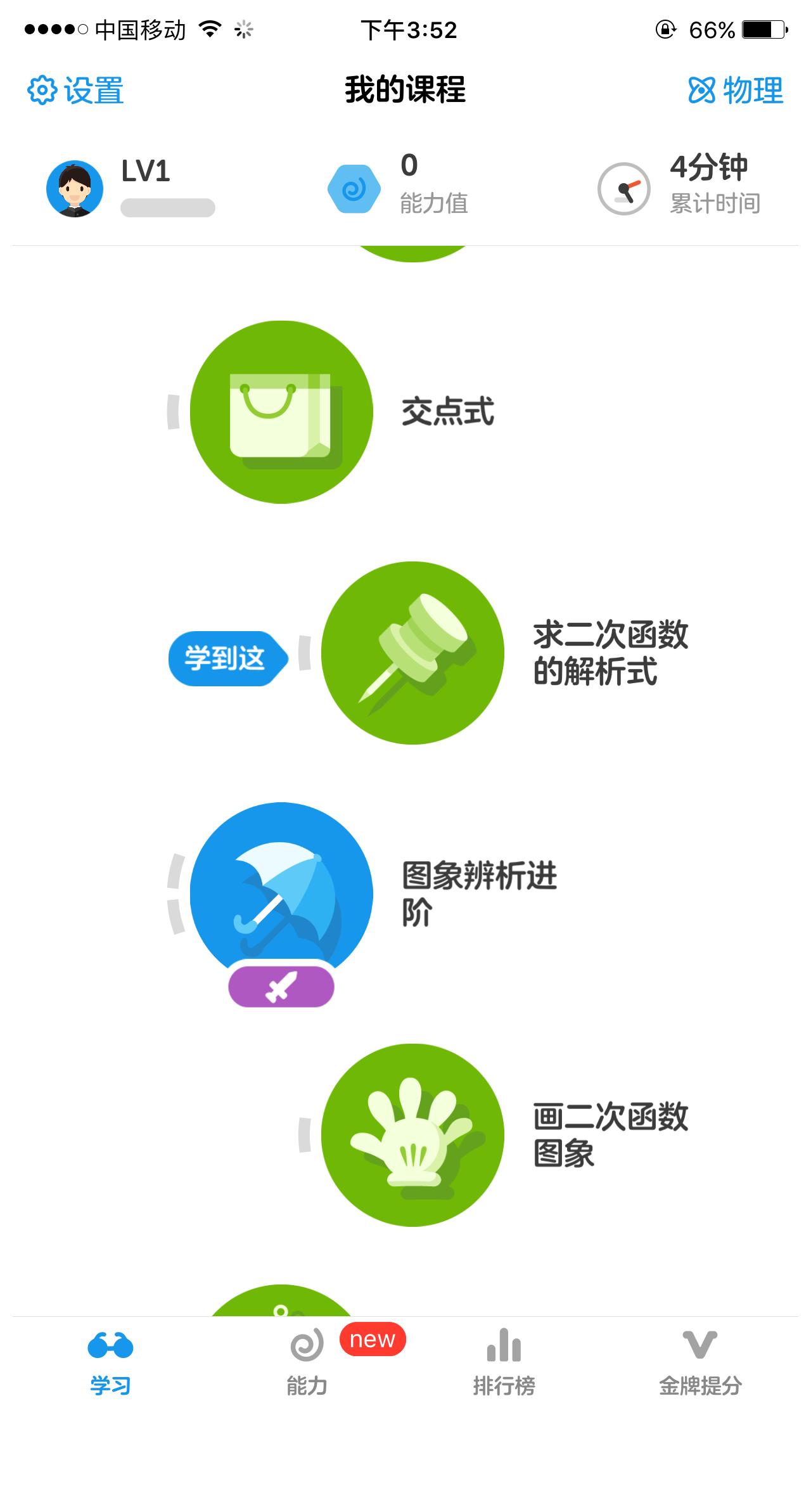Open the 设置 settings gear icon
This screenshot has width=811, height=1512.
(42, 91)
